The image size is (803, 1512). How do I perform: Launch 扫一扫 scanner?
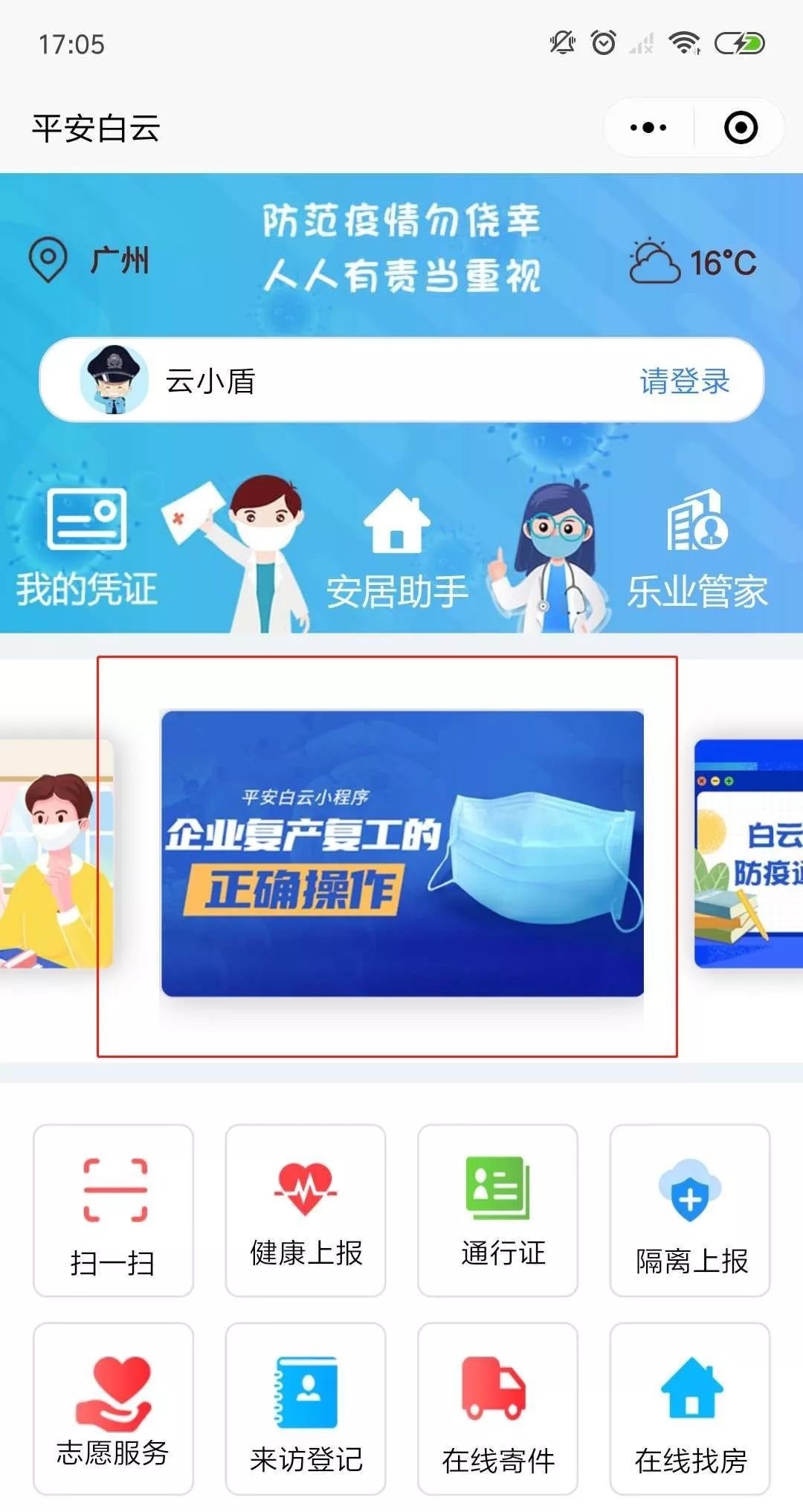[113, 1211]
